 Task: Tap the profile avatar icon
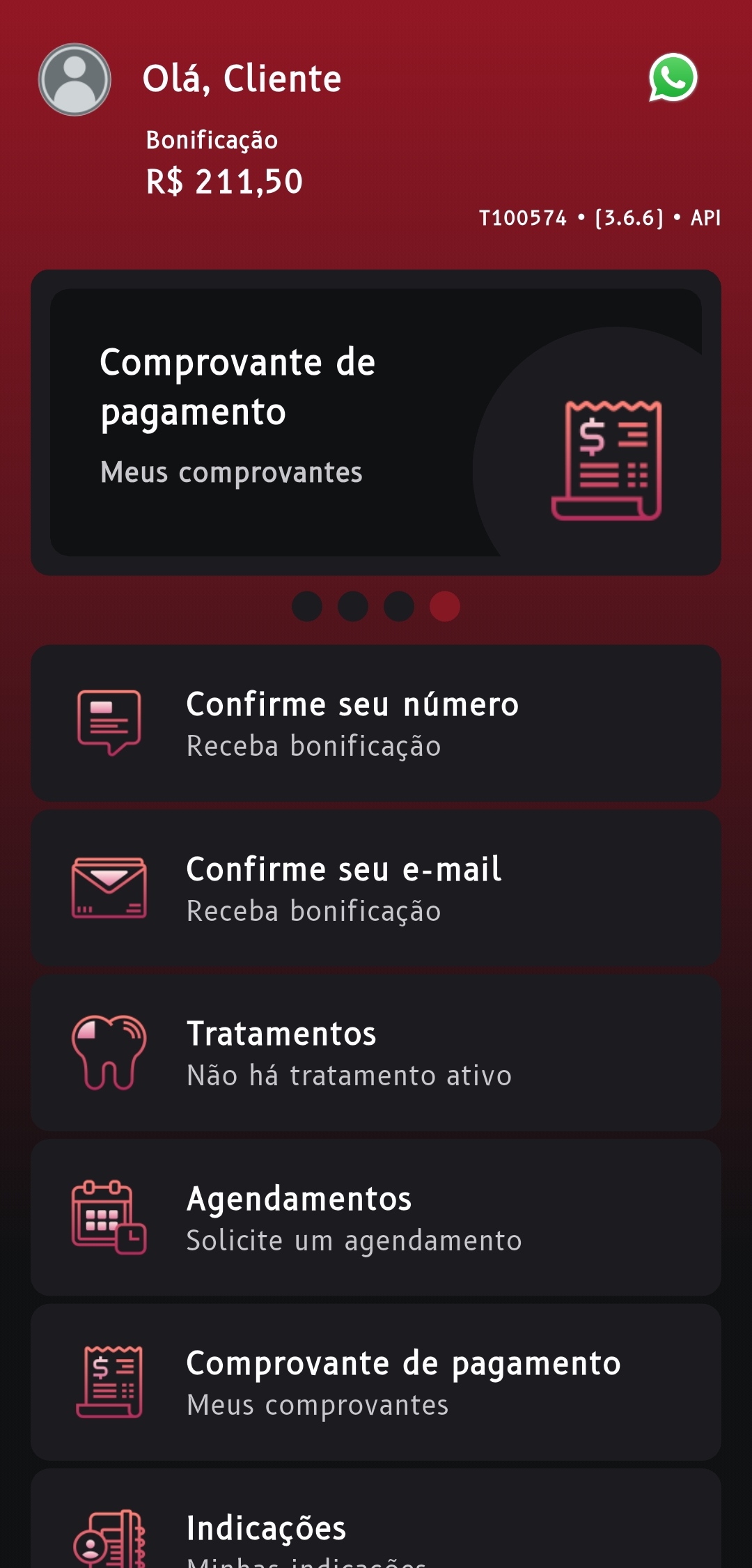pyautogui.click(x=74, y=79)
